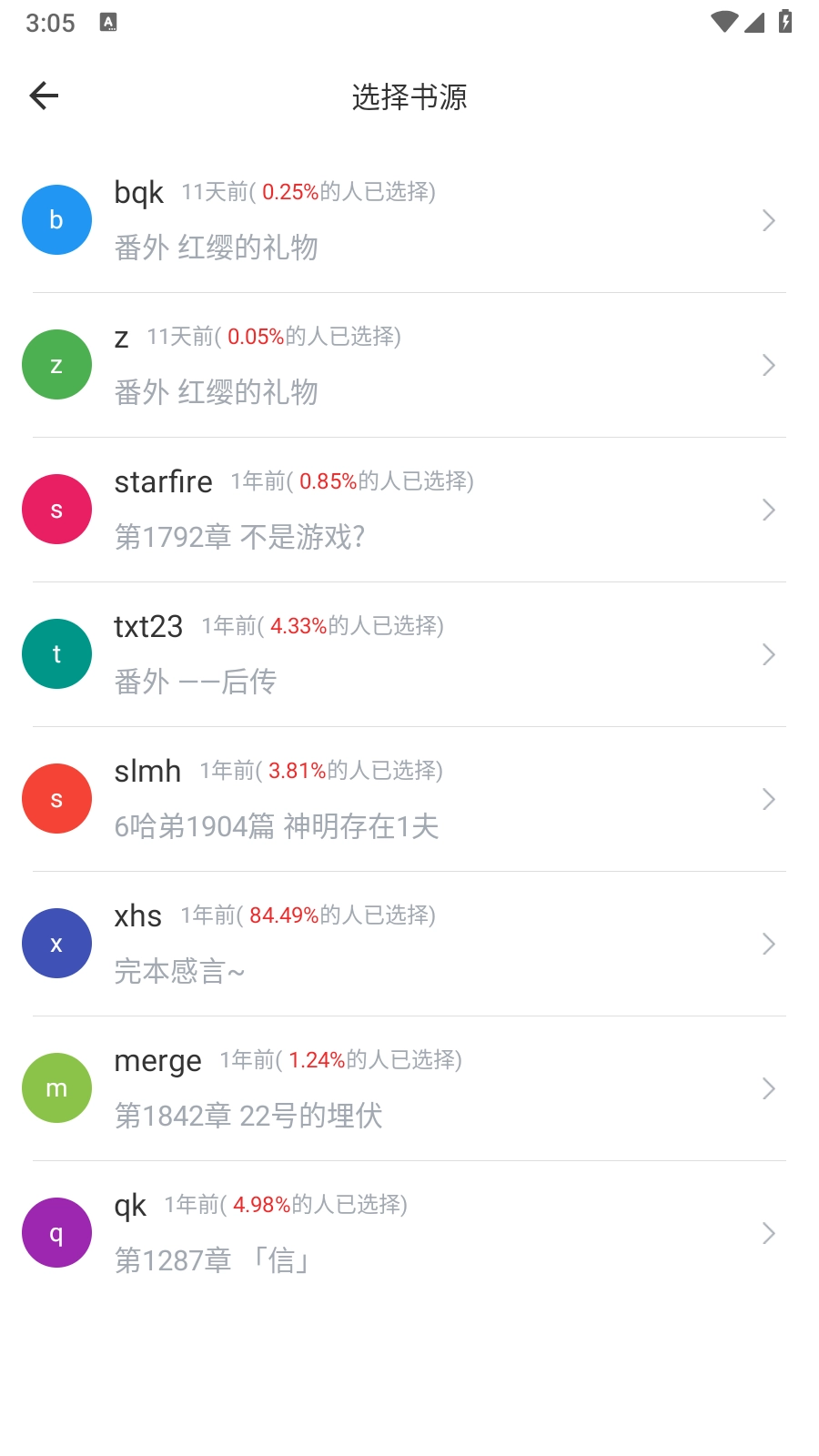819x1456 pixels.
Task: Open the txt23 source entry
Action: click(x=409, y=653)
